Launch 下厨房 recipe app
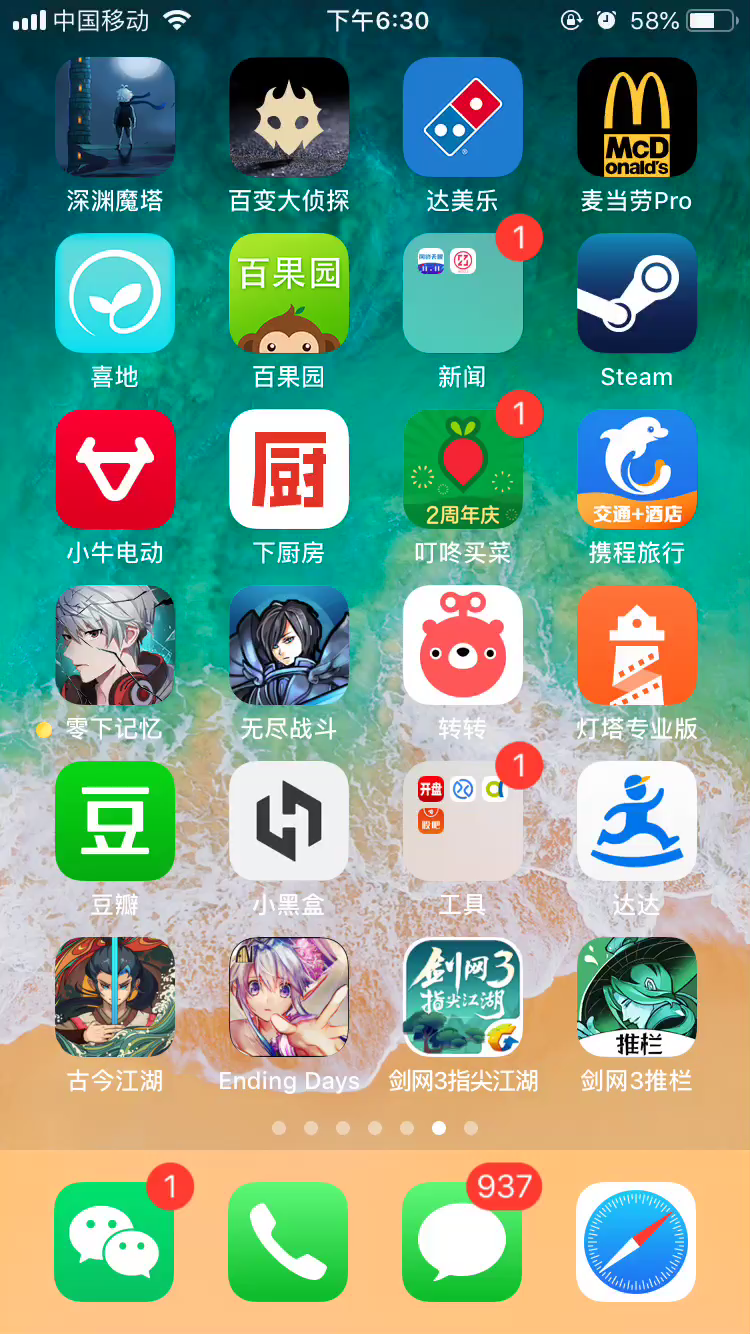The image size is (750, 1334). pos(289,469)
